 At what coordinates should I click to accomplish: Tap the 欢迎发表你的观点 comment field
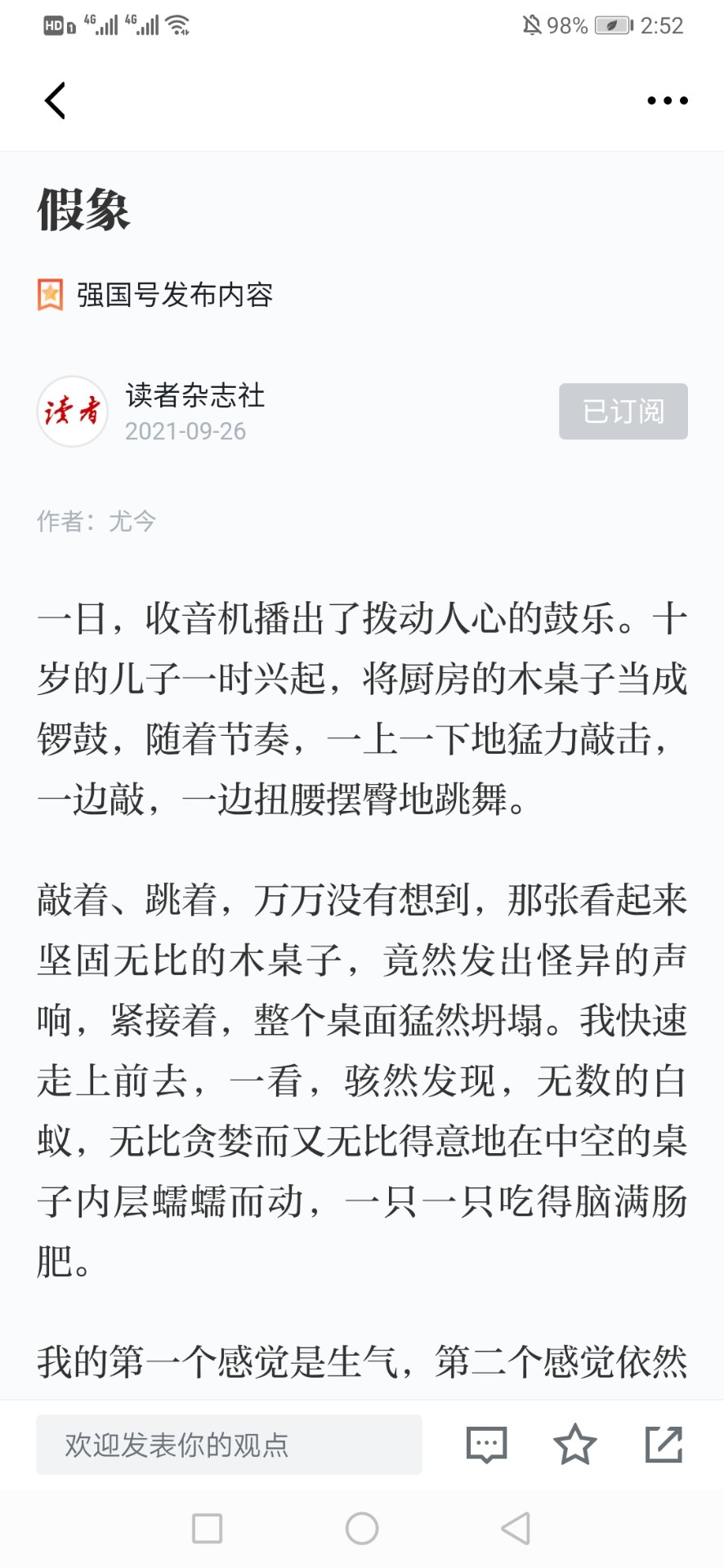pos(229,1445)
